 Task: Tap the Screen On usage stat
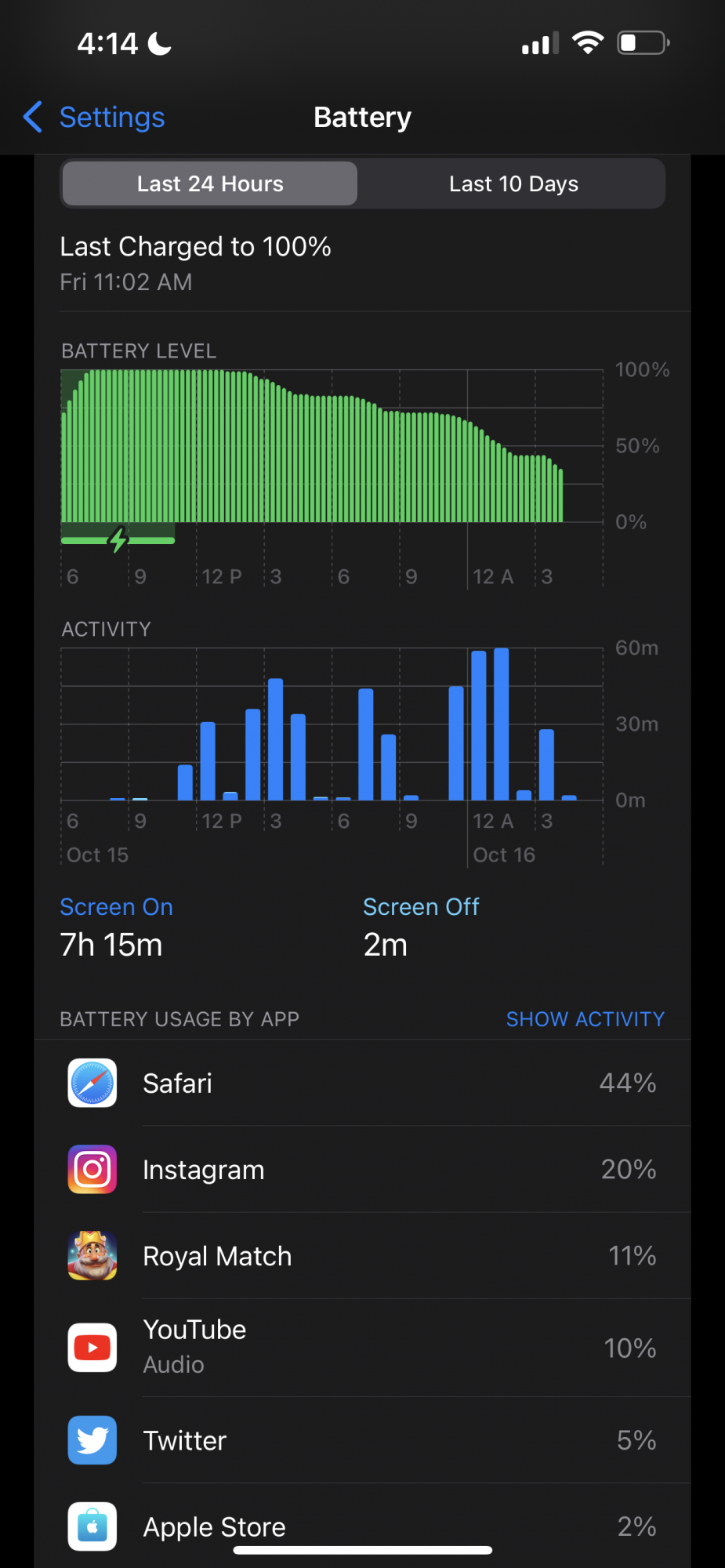click(116, 927)
